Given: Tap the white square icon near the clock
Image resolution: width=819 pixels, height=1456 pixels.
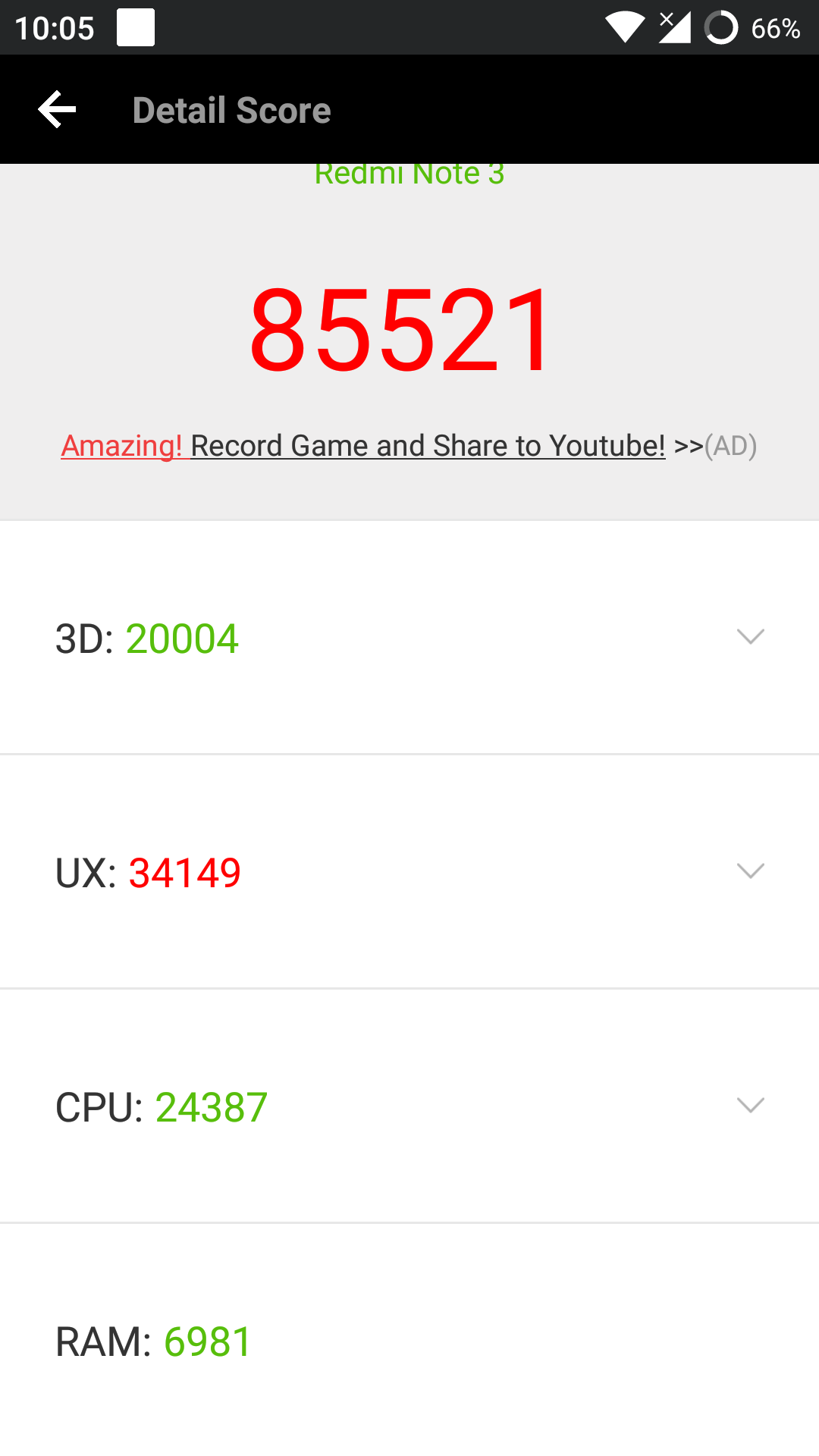Looking at the screenshot, I should (x=135, y=27).
